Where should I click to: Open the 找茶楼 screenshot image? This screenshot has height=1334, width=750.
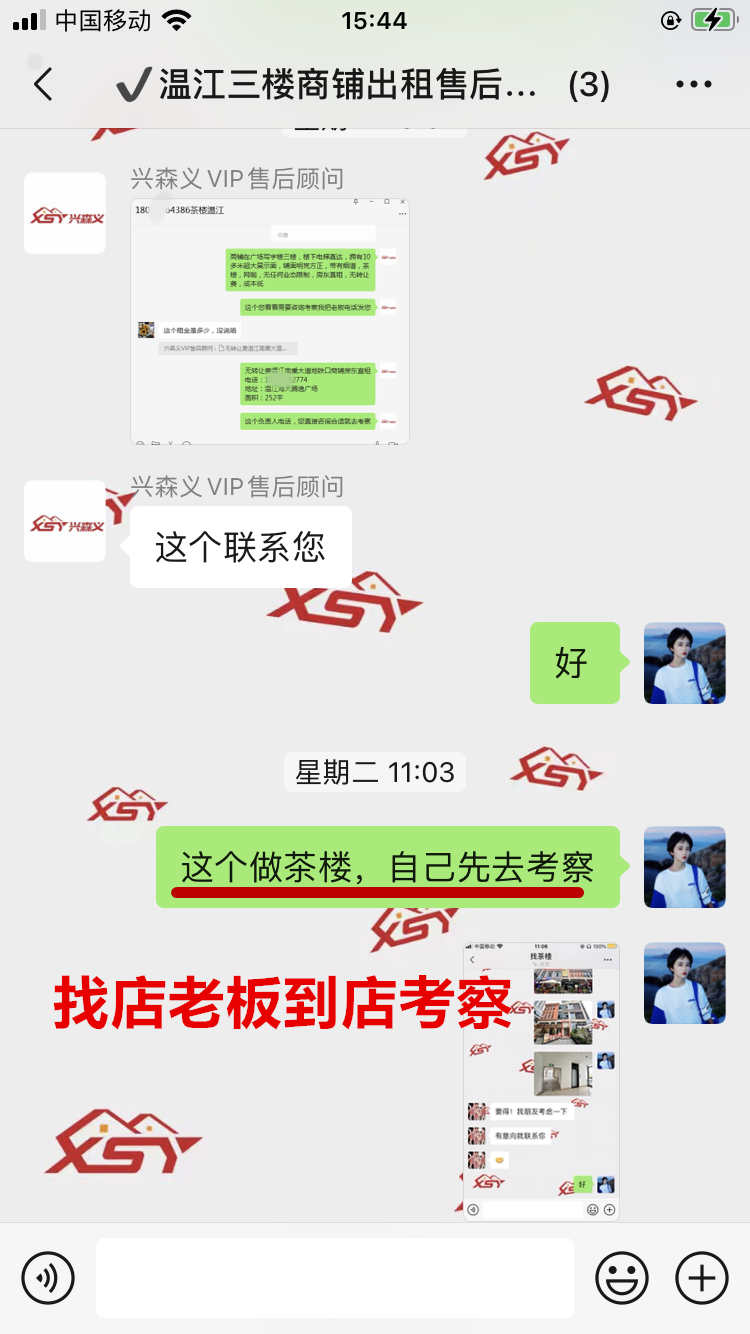pos(541,1080)
